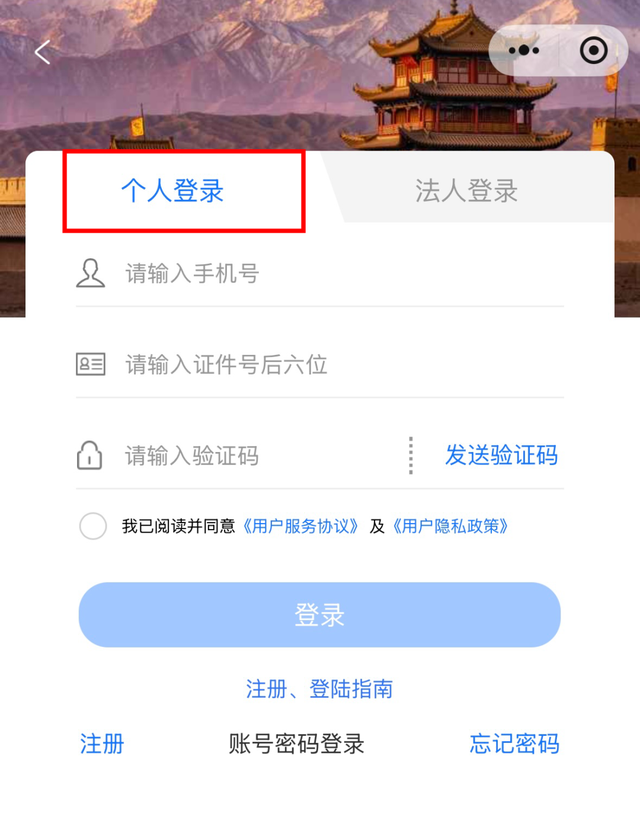
Task: Go back using the top-left arrow
Action: 42,52
